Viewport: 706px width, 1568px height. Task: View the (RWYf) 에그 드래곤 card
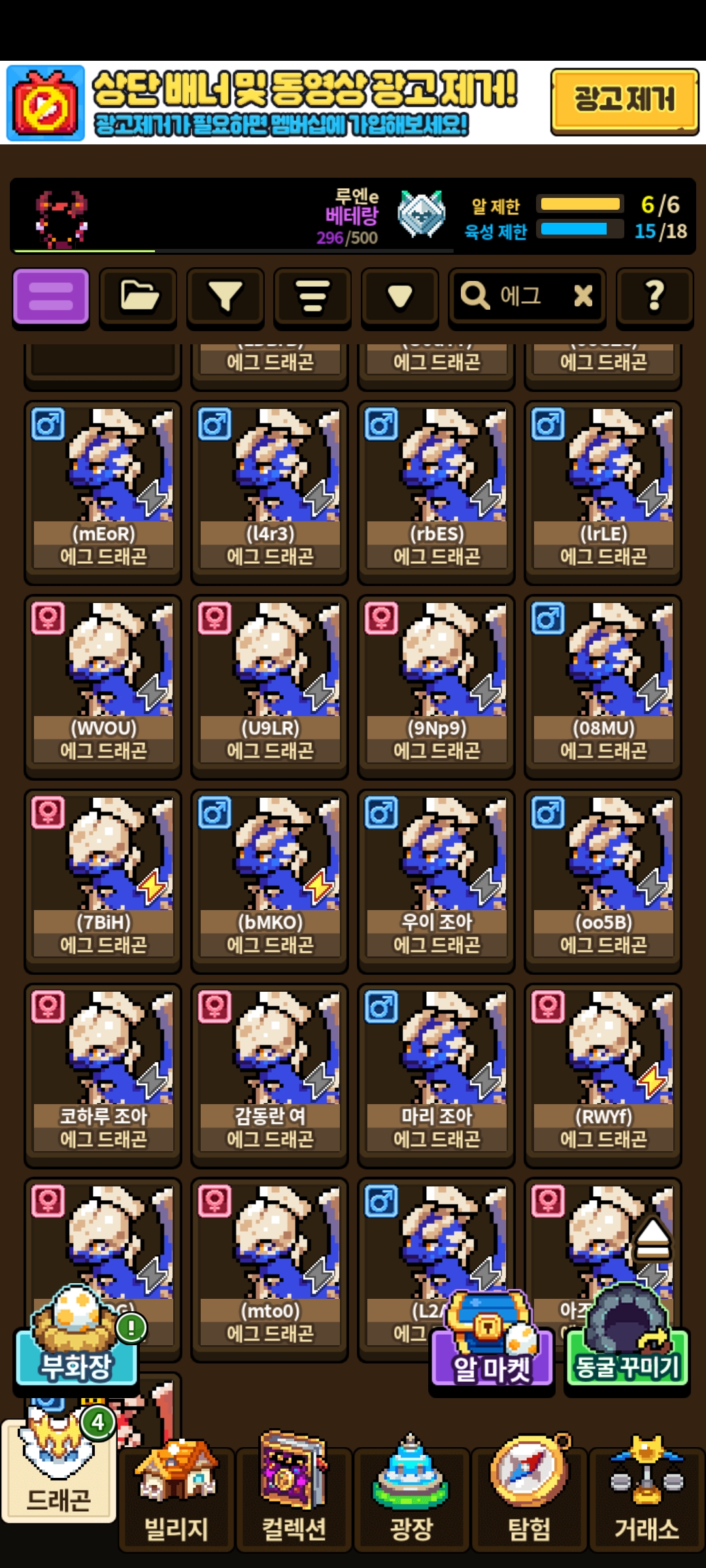tap(603, 1073)
